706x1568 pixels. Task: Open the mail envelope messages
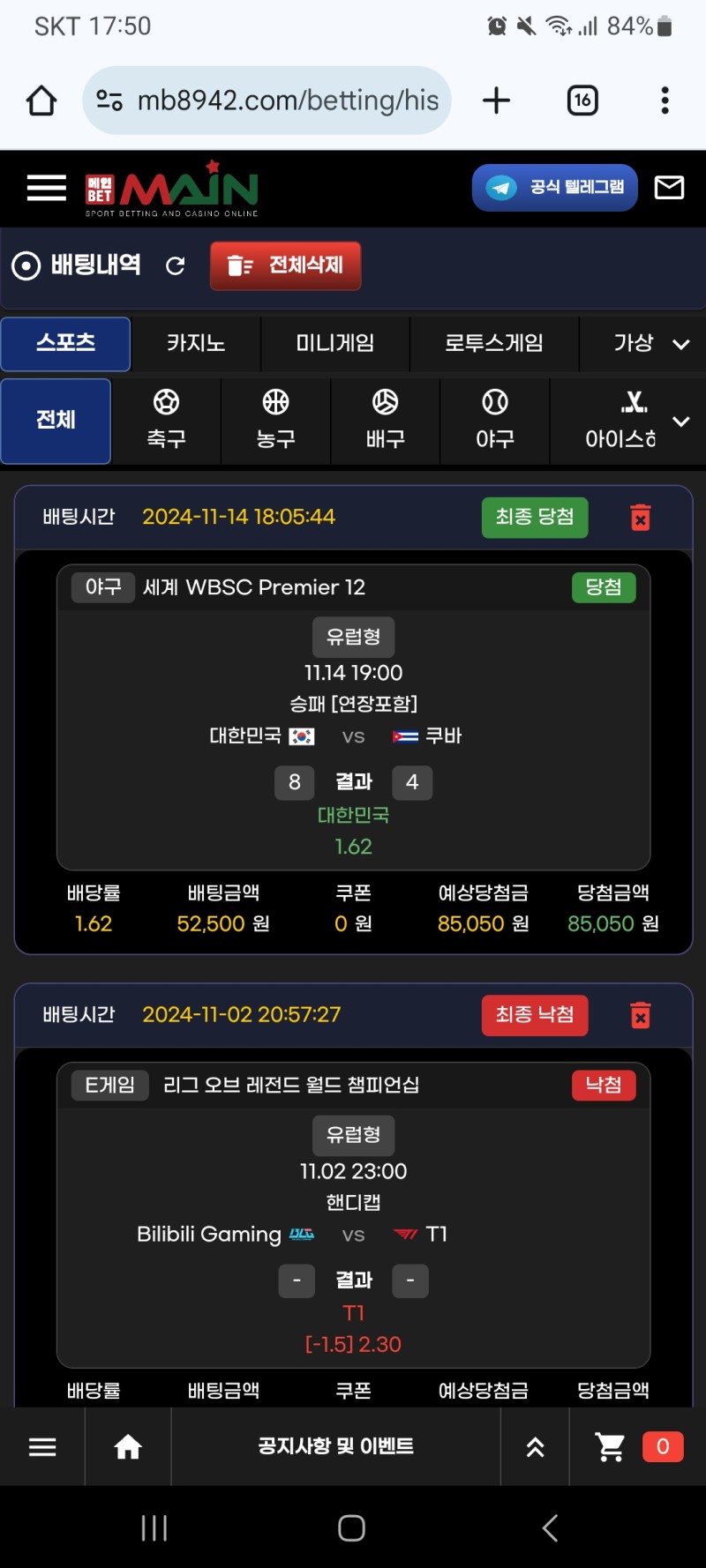click(669, 188)
